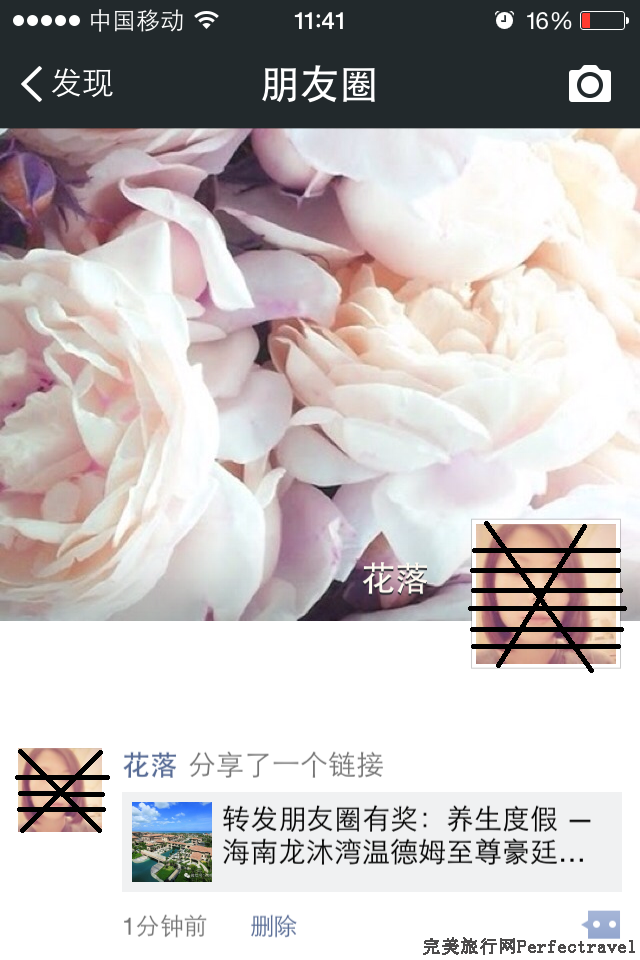Open the like and comment bubble
Screen dimensions: 640x960
click(x=601, y=924)
